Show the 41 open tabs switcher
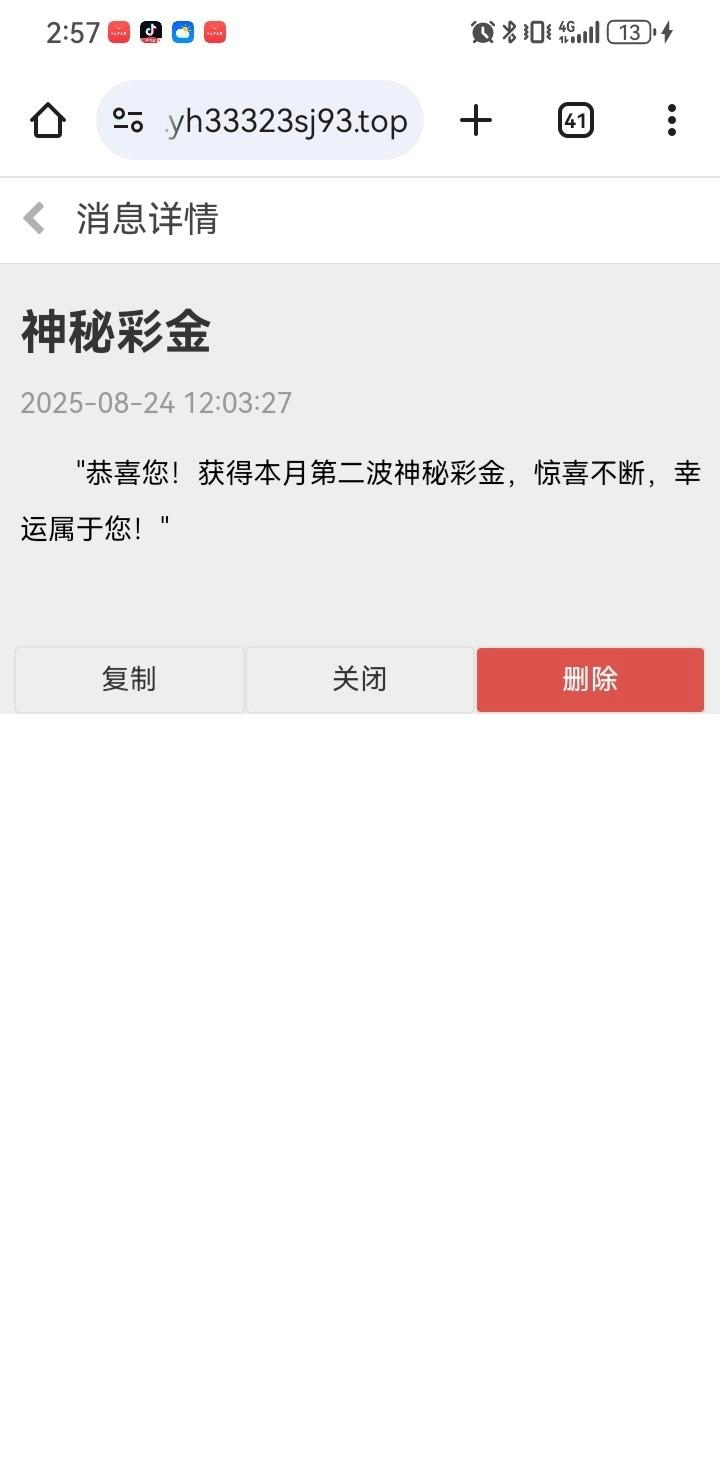Viewport: 720px width, 1470px height. coord(575,121)
